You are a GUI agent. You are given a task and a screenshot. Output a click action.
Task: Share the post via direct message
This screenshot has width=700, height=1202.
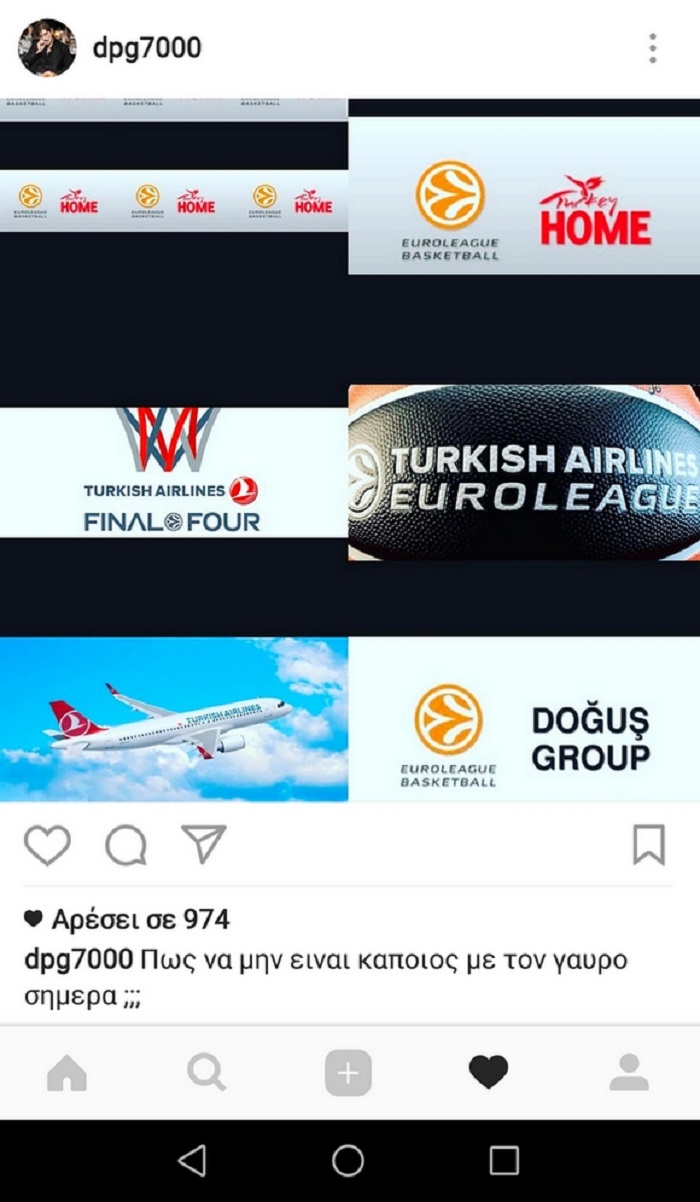(x=204, y=845)
